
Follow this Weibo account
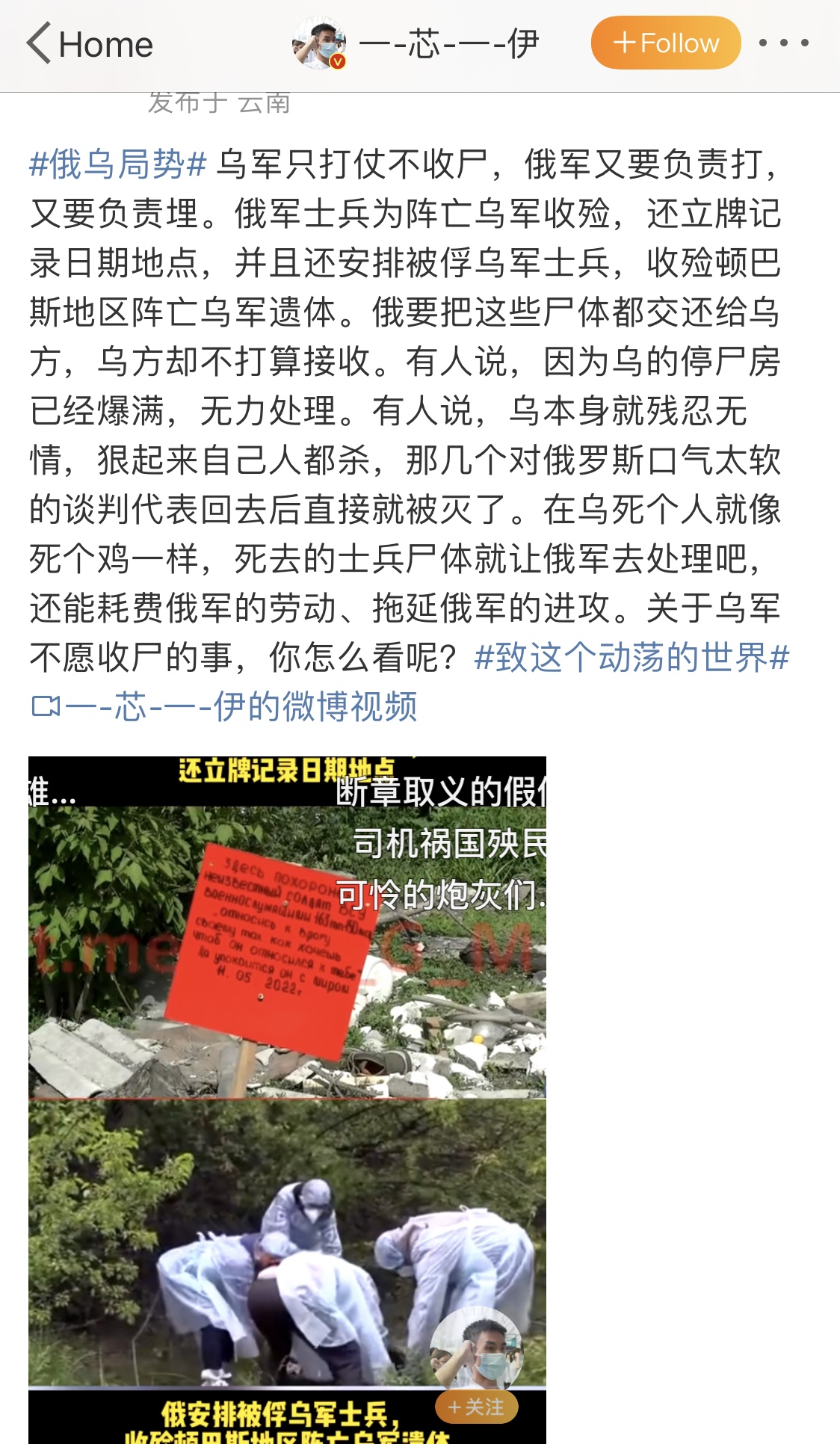[665, 43]
